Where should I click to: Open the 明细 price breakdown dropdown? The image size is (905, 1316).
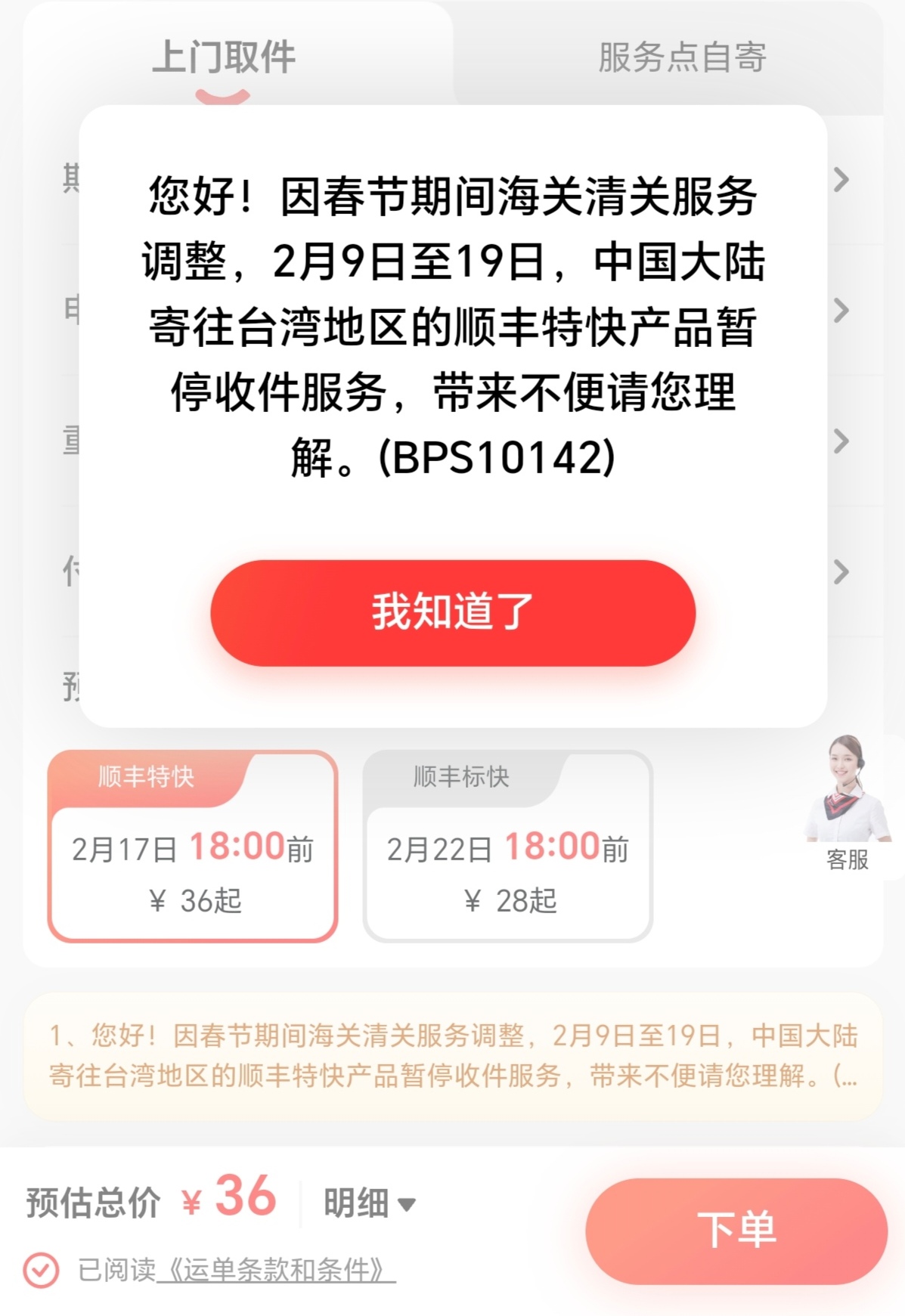coord(370,1202)
